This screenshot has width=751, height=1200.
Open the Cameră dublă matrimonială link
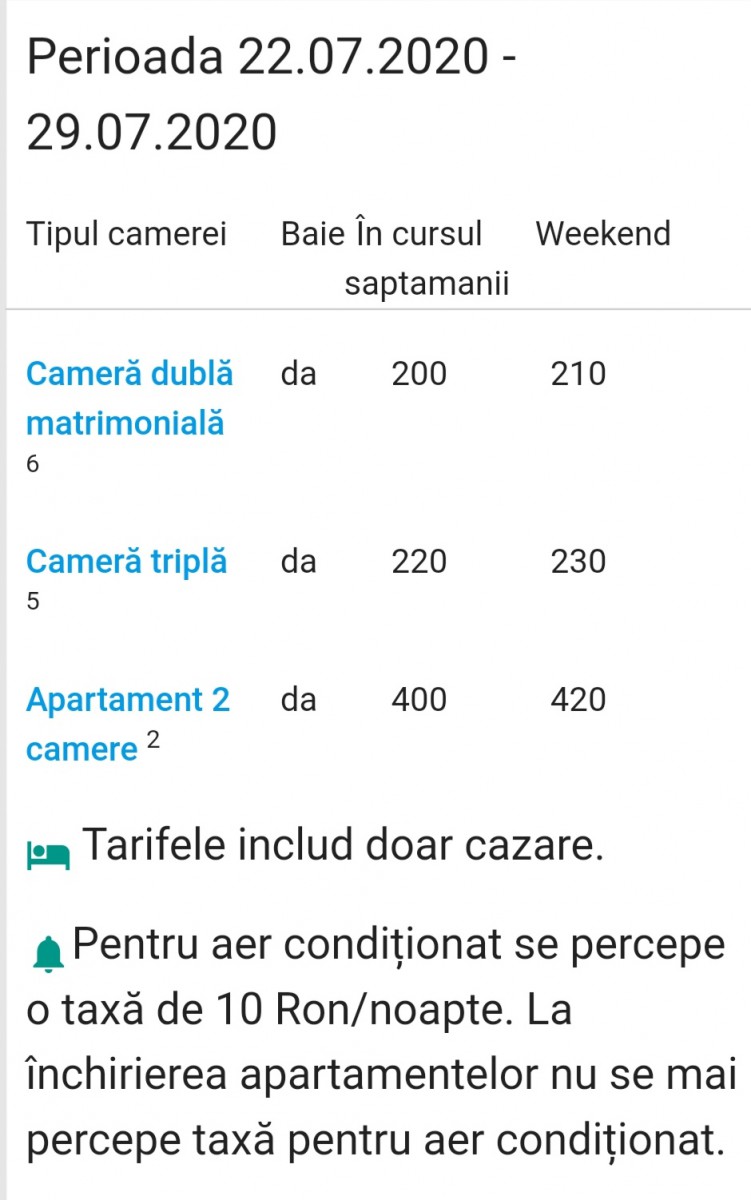pyautogui.click(x=129, y=397)
